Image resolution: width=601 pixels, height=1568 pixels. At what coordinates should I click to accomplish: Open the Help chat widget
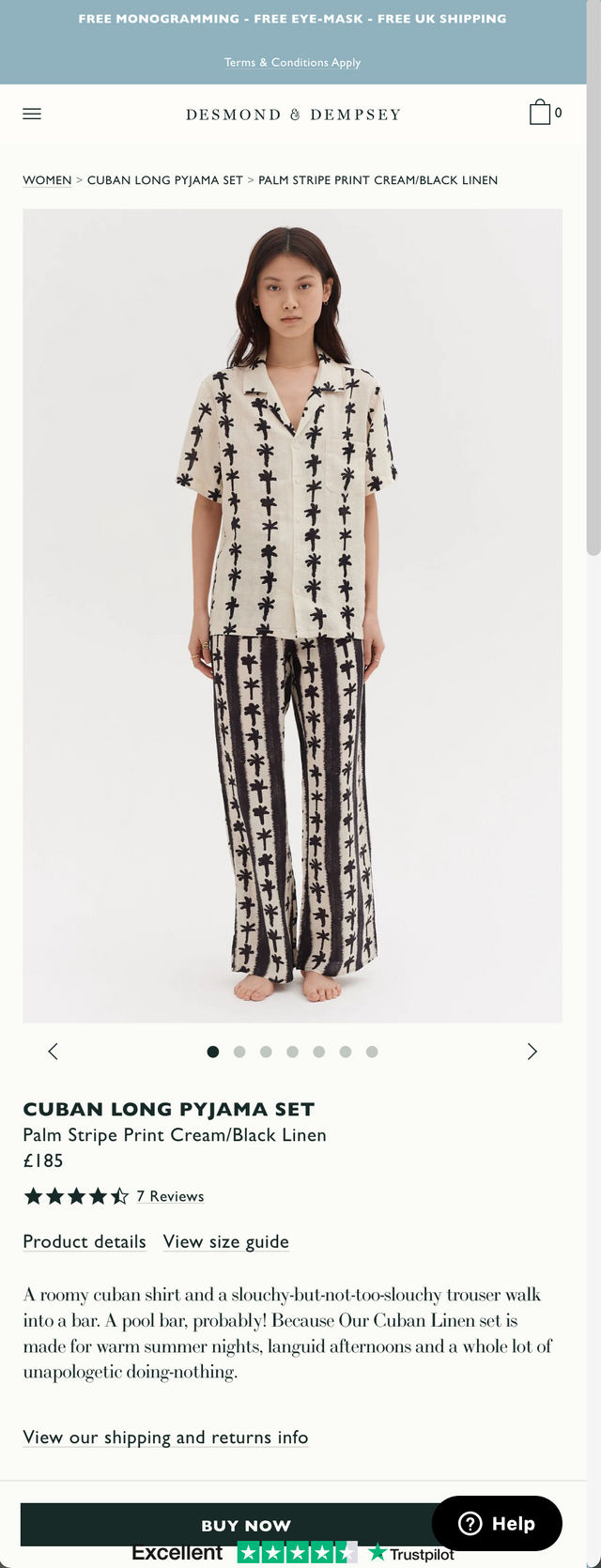click(x=497, y=1523)
